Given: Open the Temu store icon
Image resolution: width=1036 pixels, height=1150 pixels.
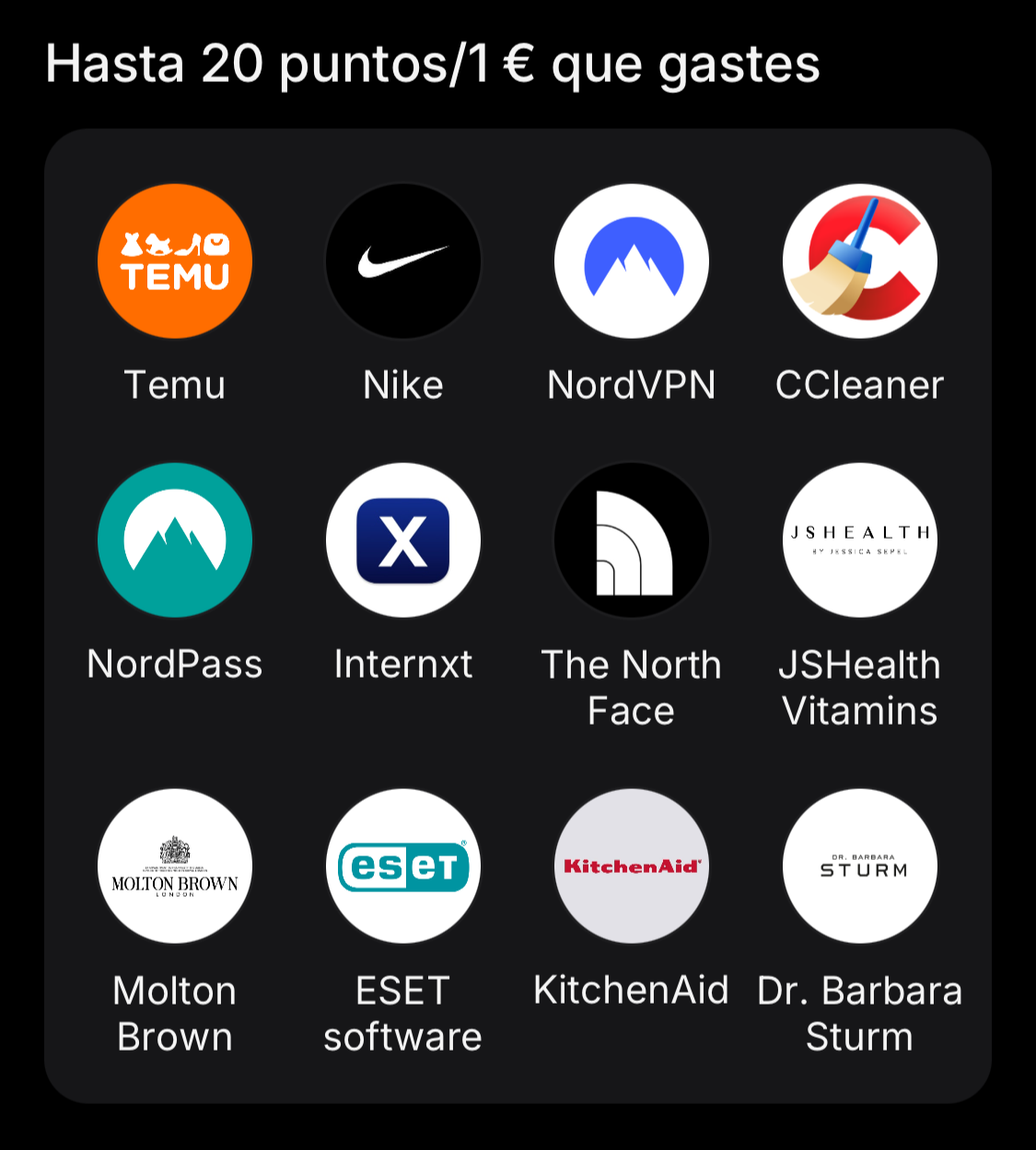Looking at the screenshot, I should coord(174,261).
